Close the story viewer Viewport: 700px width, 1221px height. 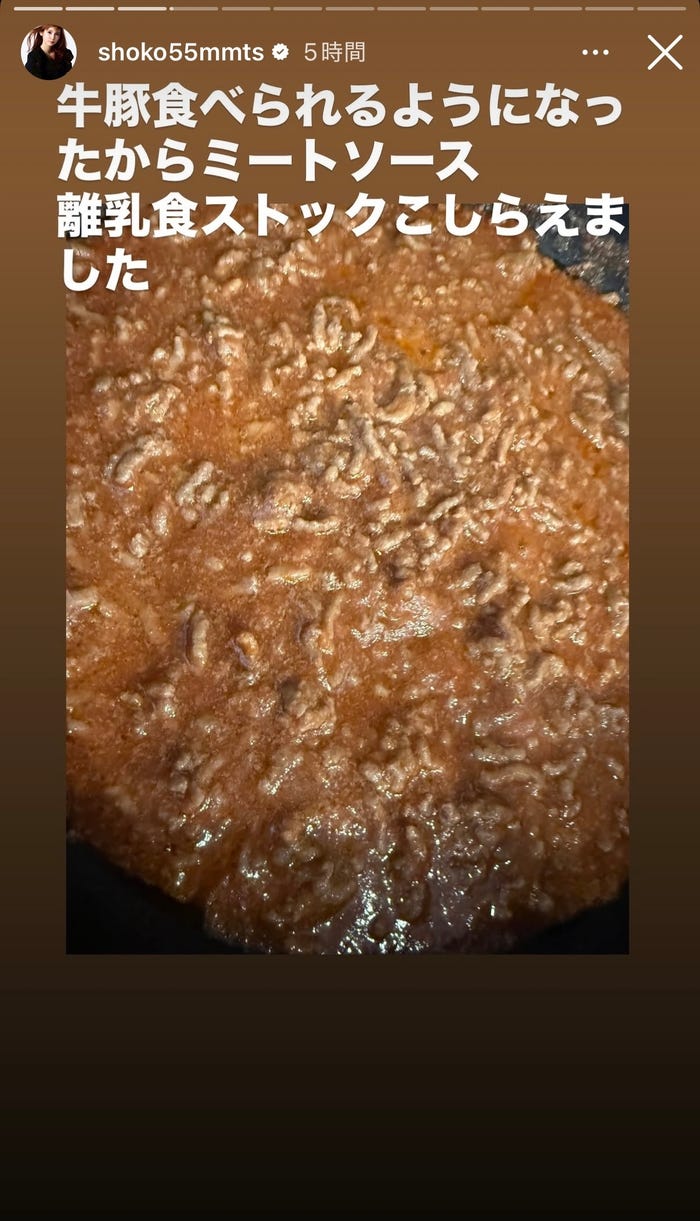[x=665, y=52]
